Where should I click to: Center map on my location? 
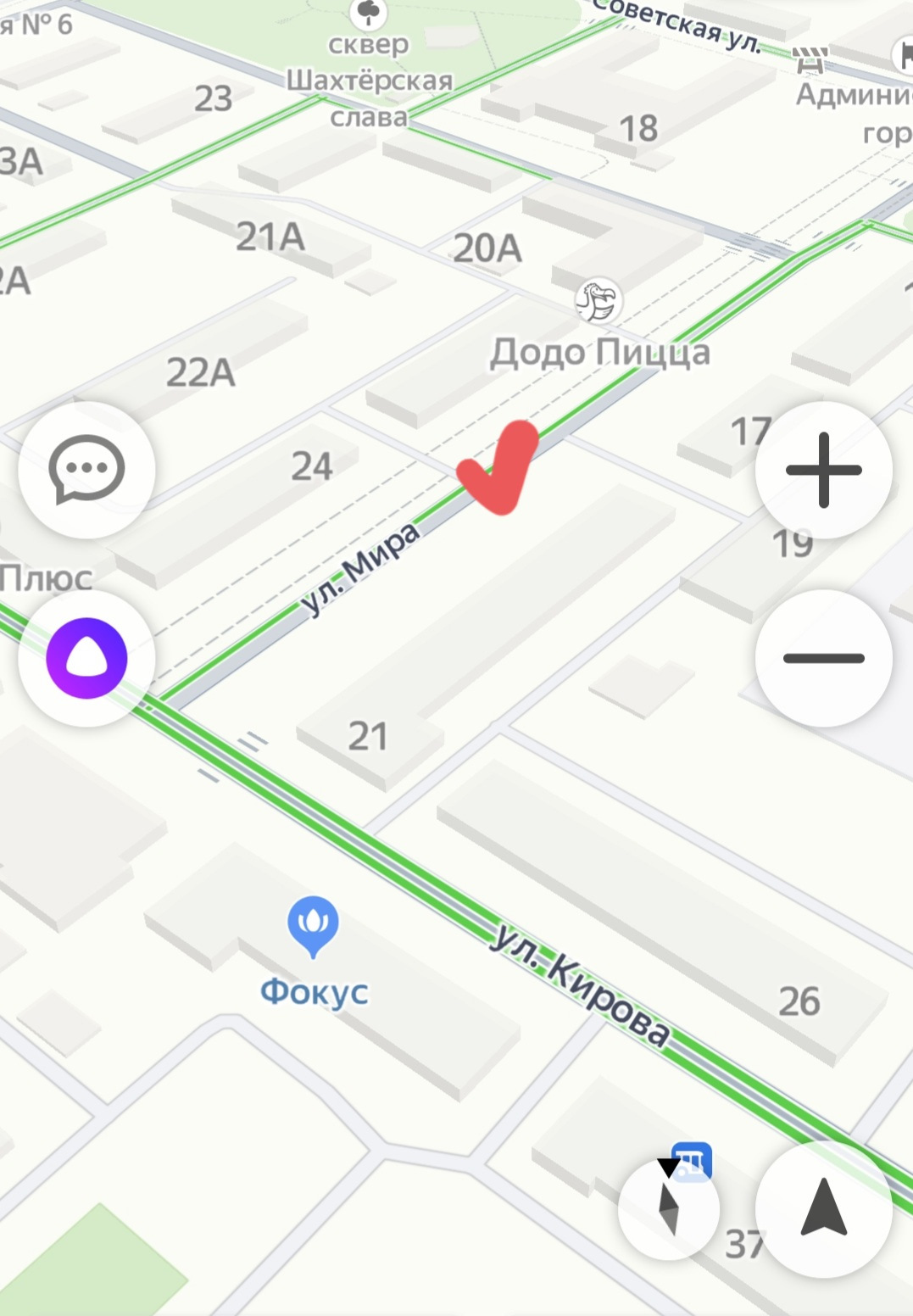(x=823, y=1207)
